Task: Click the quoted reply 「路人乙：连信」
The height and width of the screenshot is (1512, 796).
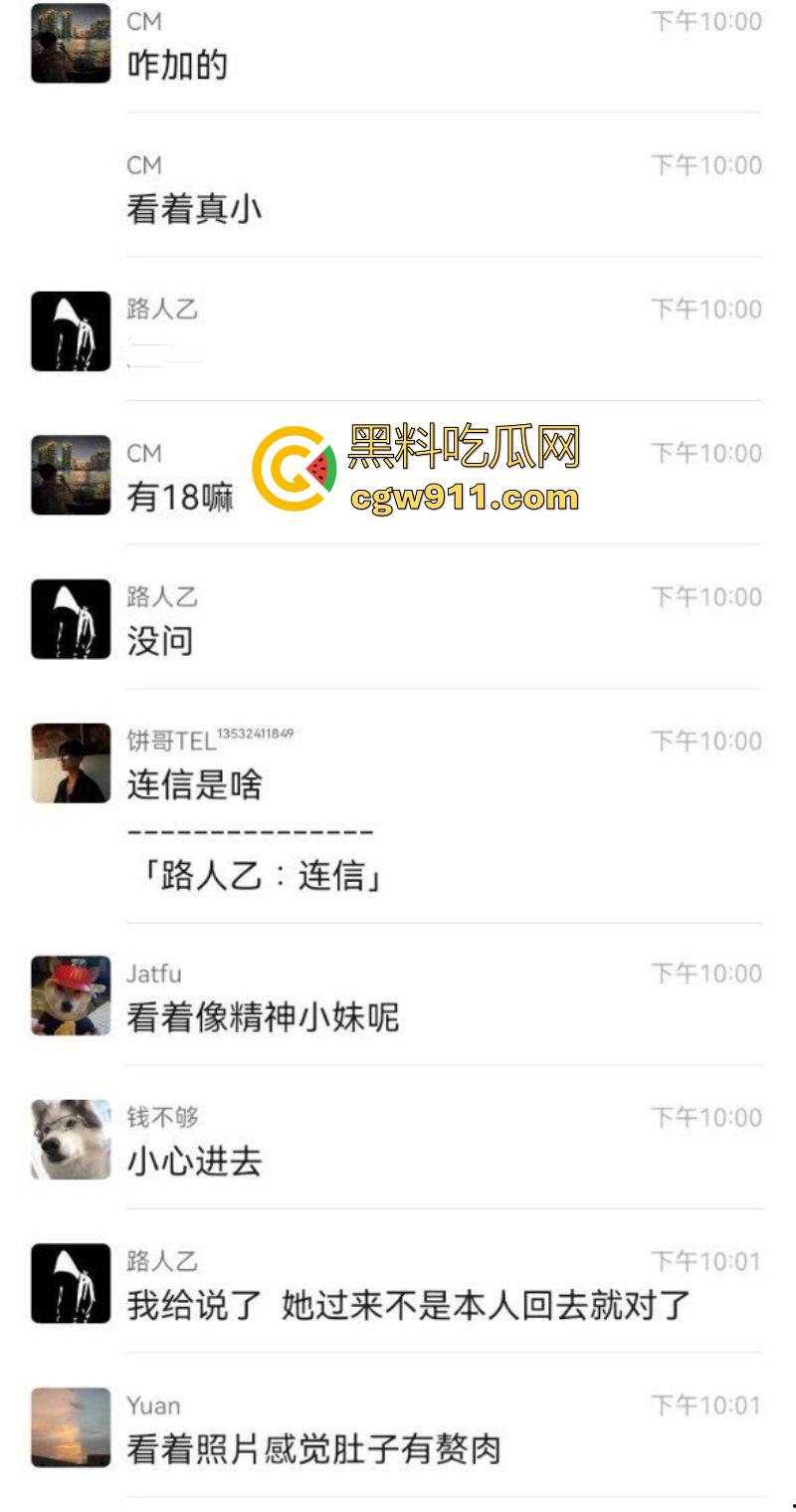Action: click(258, 877)
